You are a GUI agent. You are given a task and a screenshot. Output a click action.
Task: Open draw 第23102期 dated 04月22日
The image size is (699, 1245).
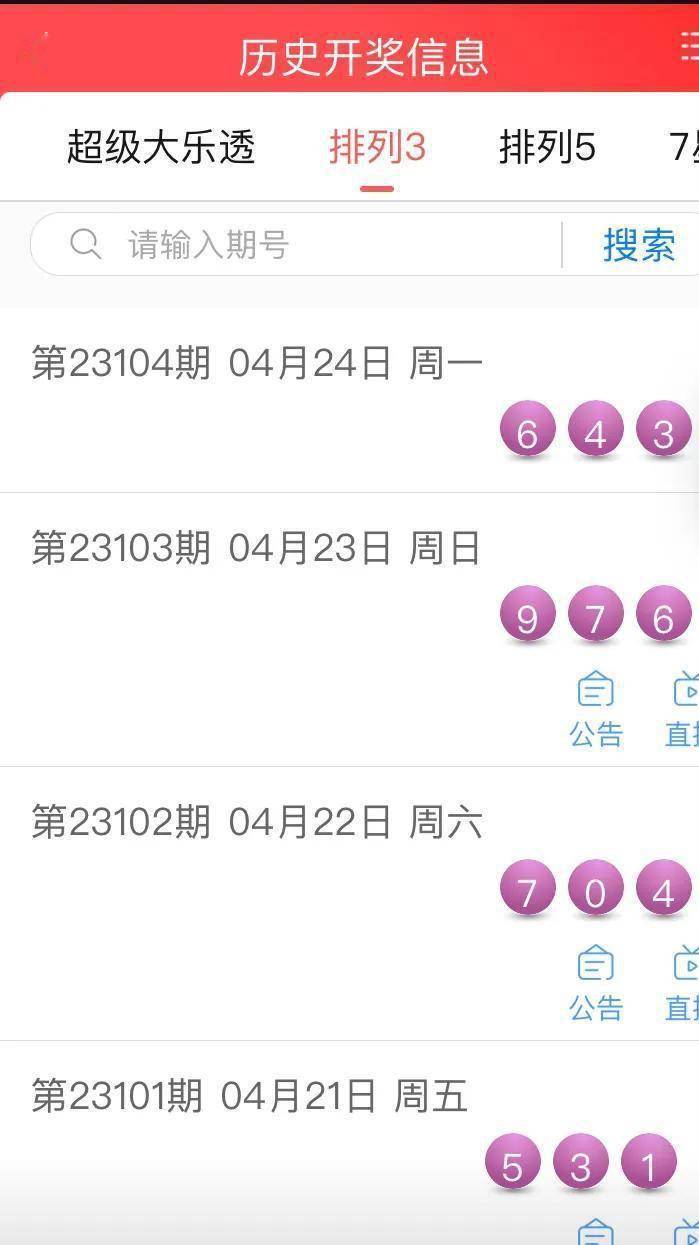[x=257, y=822]
